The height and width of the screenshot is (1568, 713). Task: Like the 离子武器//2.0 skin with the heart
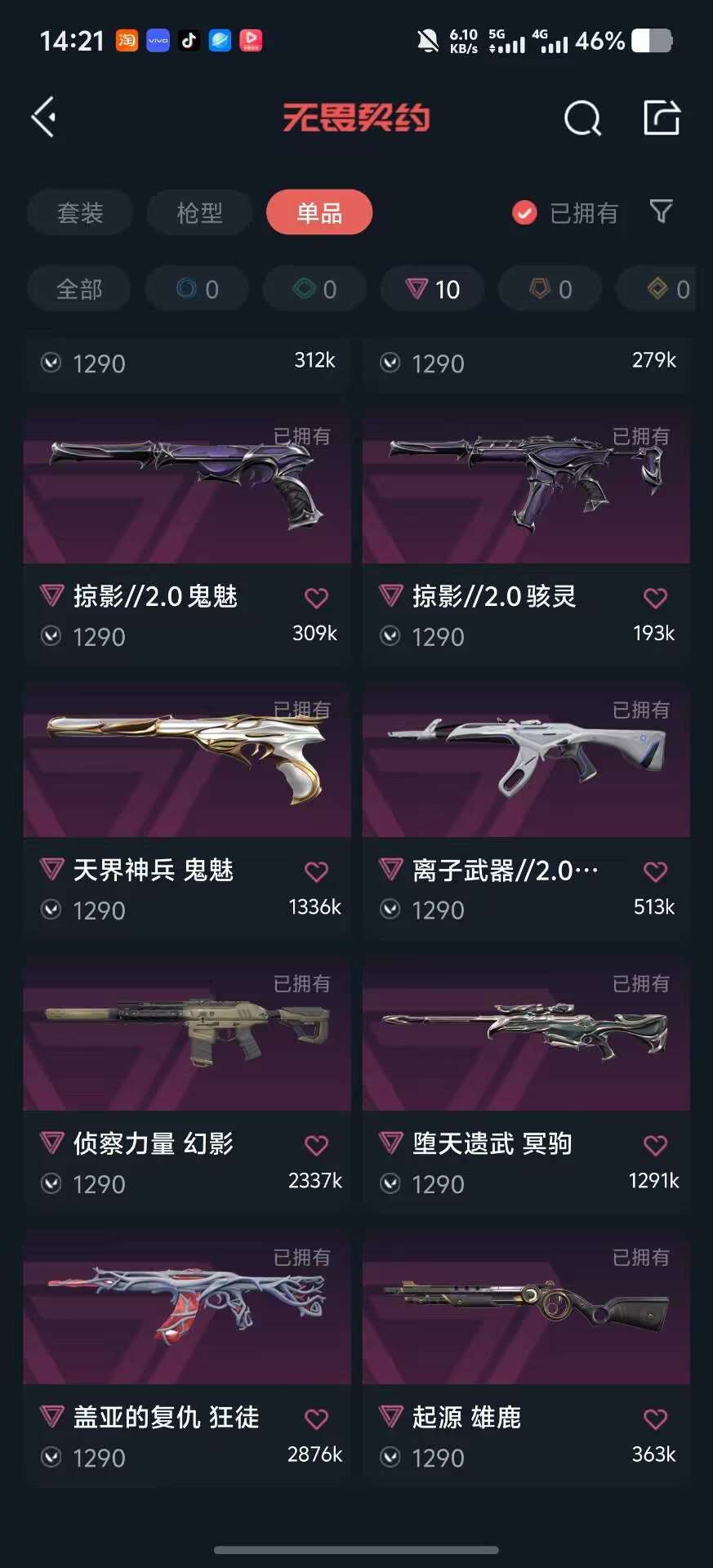click(655, 872)
